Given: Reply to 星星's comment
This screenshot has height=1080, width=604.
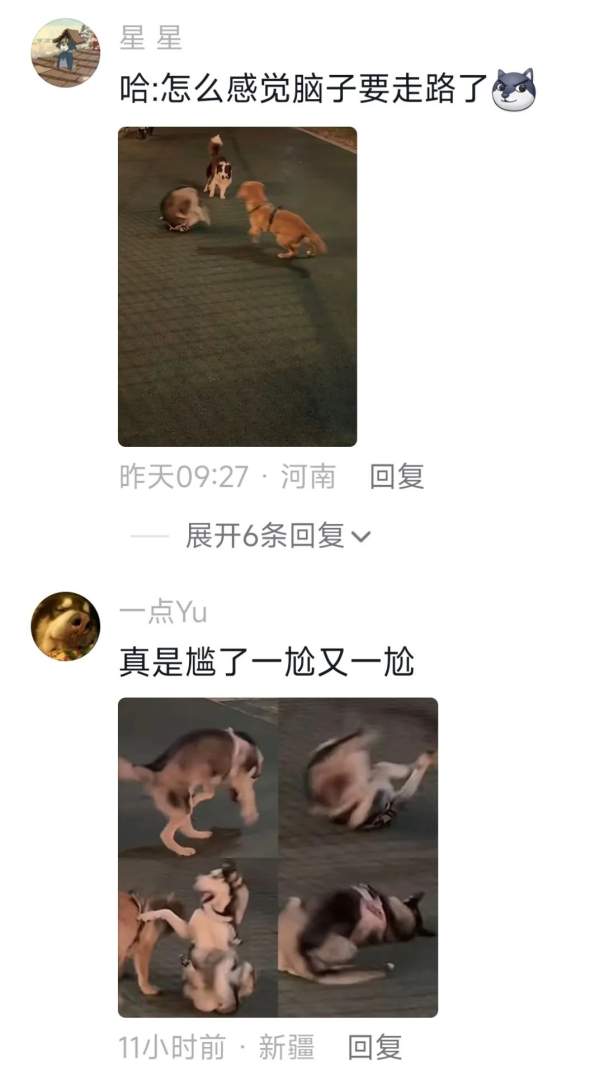Looking at the screenshot, I should point(397,477).
